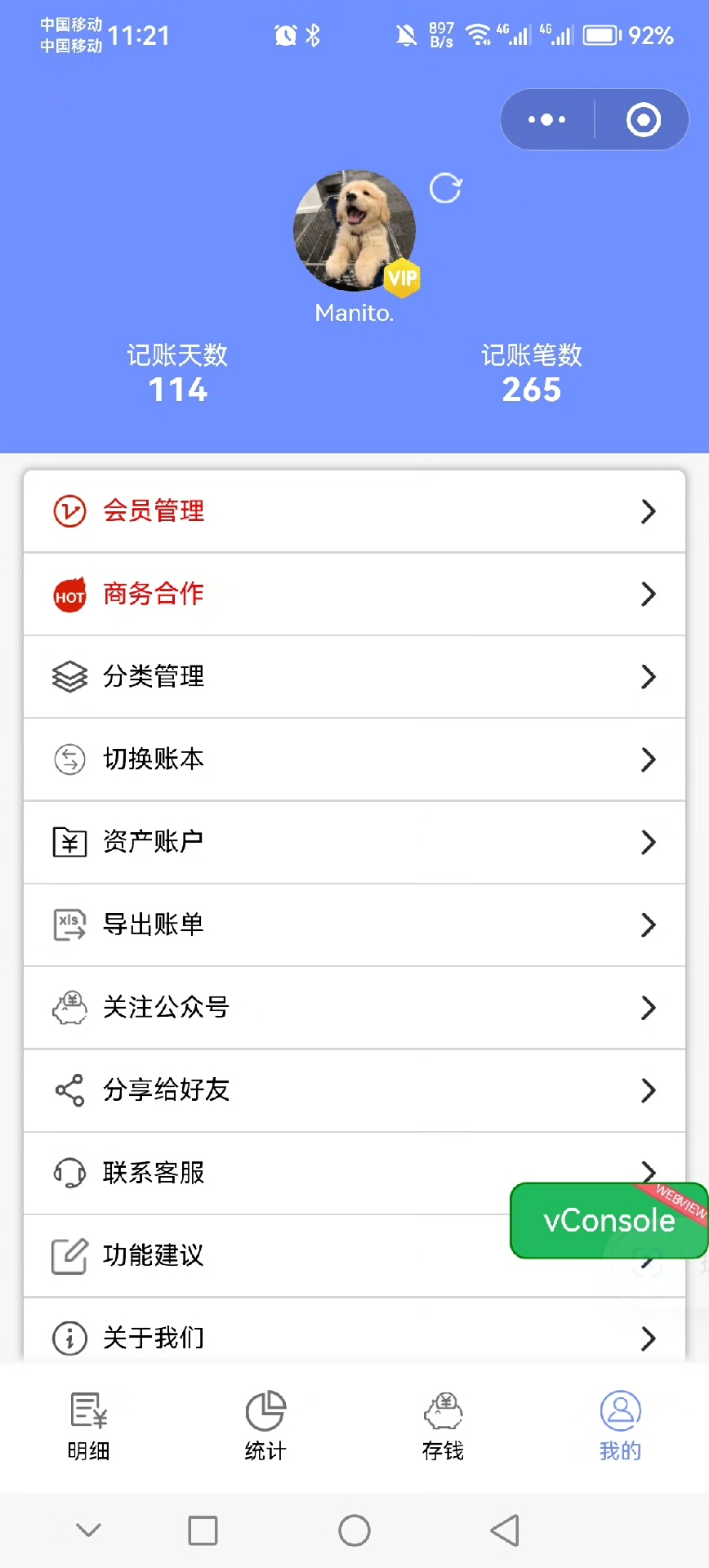
Task: Close the mini program with the circle button
Action: (643, 120)
